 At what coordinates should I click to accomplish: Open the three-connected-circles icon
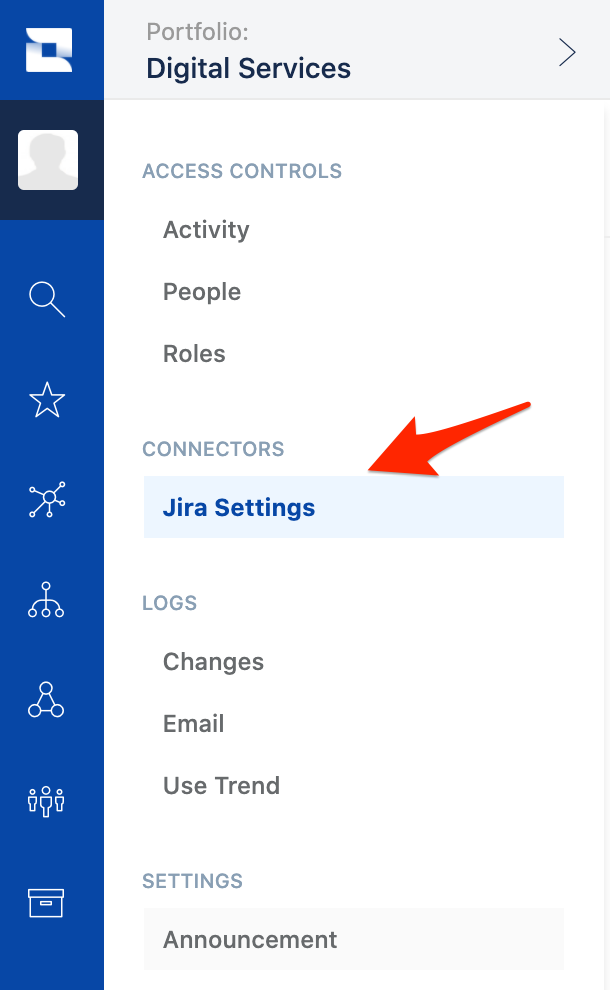[x=47, y=700]
